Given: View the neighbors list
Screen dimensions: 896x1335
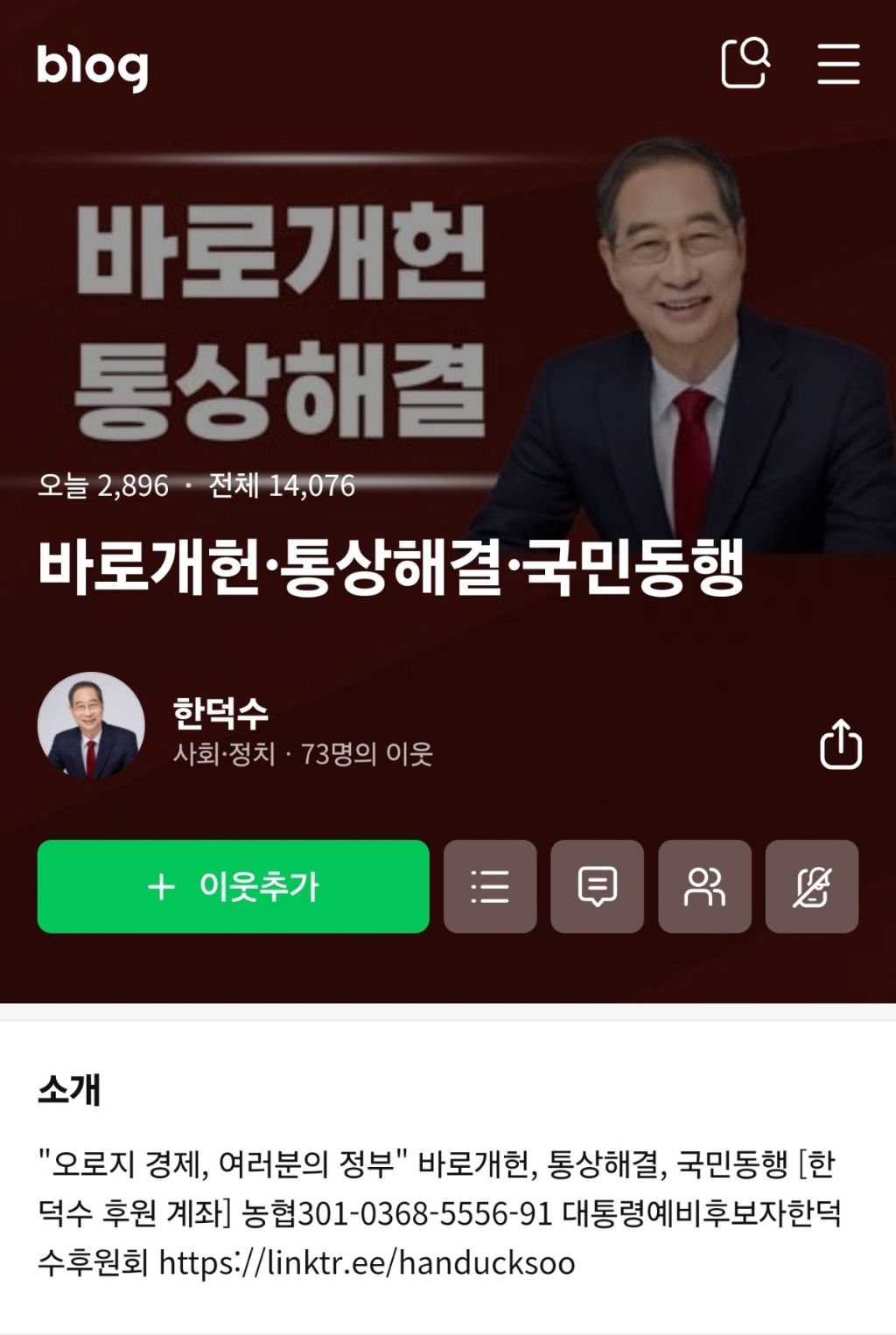Looking at the screenshot, I should pyautogui.click(x=704, y=886).
